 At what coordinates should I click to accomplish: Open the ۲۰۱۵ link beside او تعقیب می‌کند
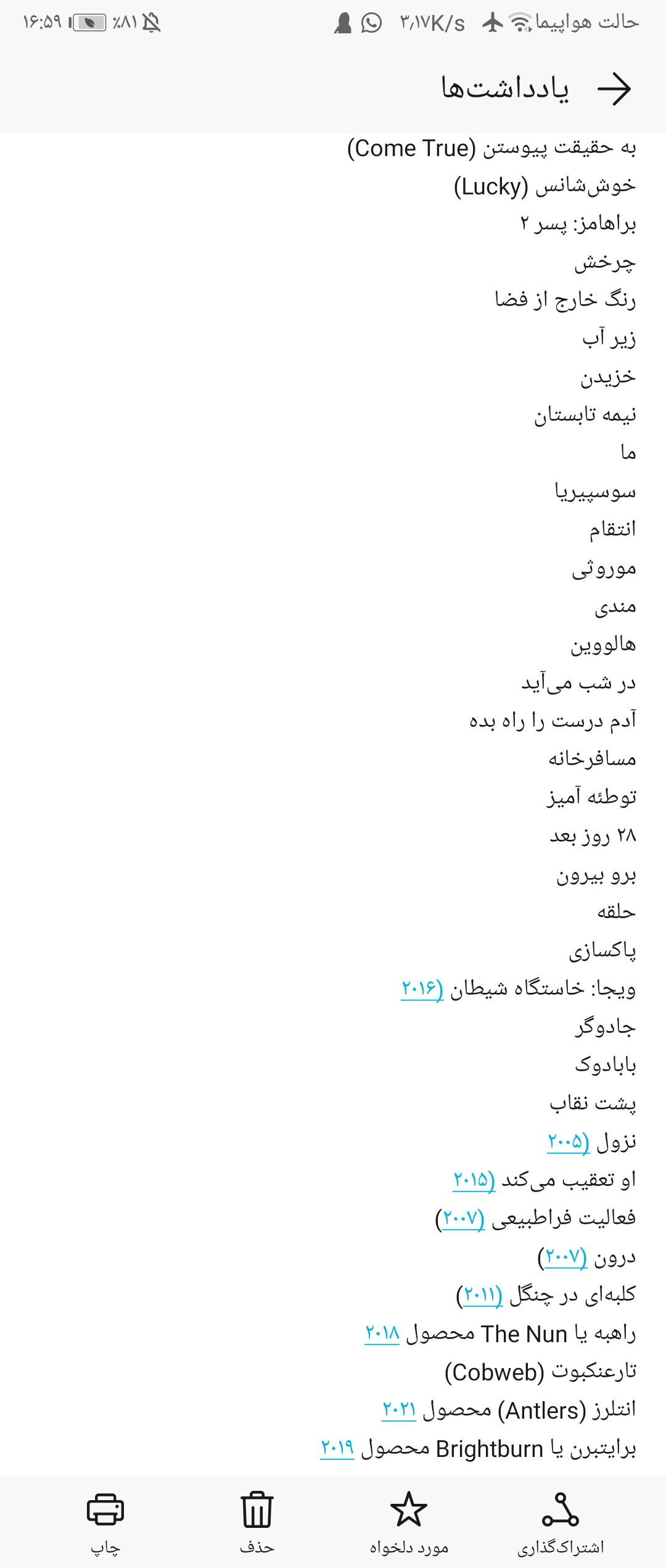tap(474, 1180)
